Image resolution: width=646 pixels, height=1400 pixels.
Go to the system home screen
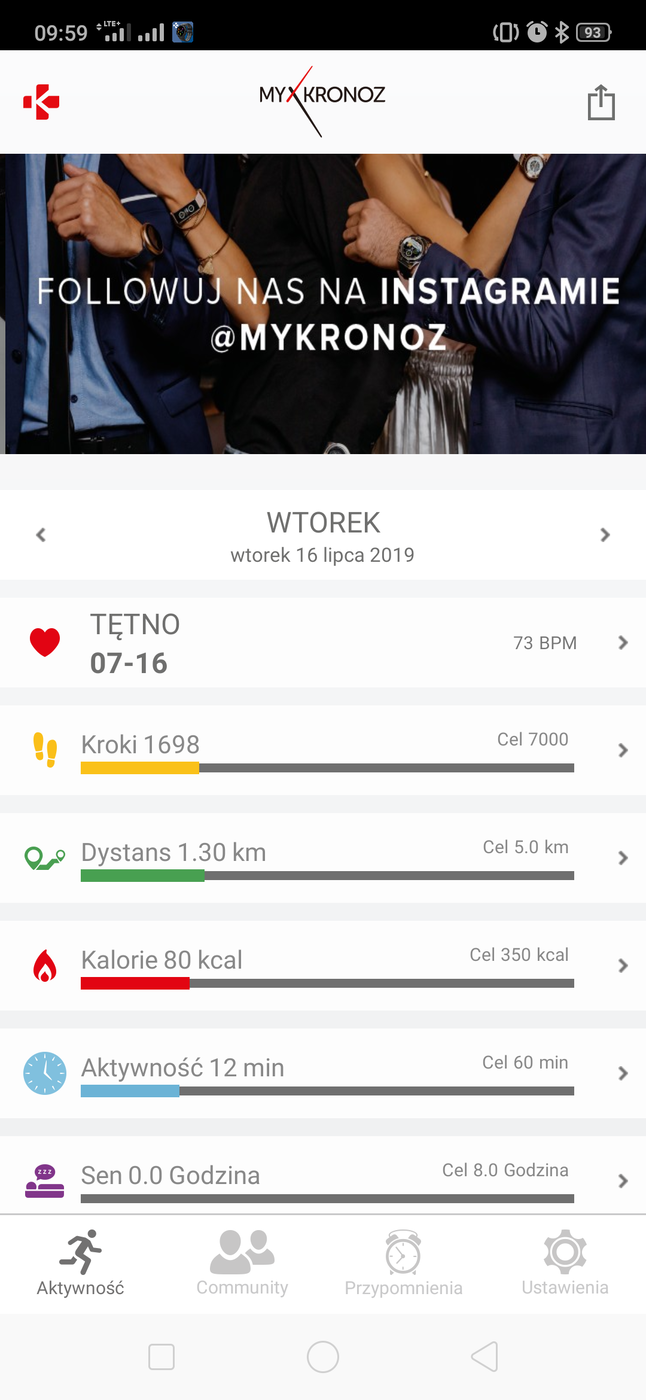tap(323, 1357)
